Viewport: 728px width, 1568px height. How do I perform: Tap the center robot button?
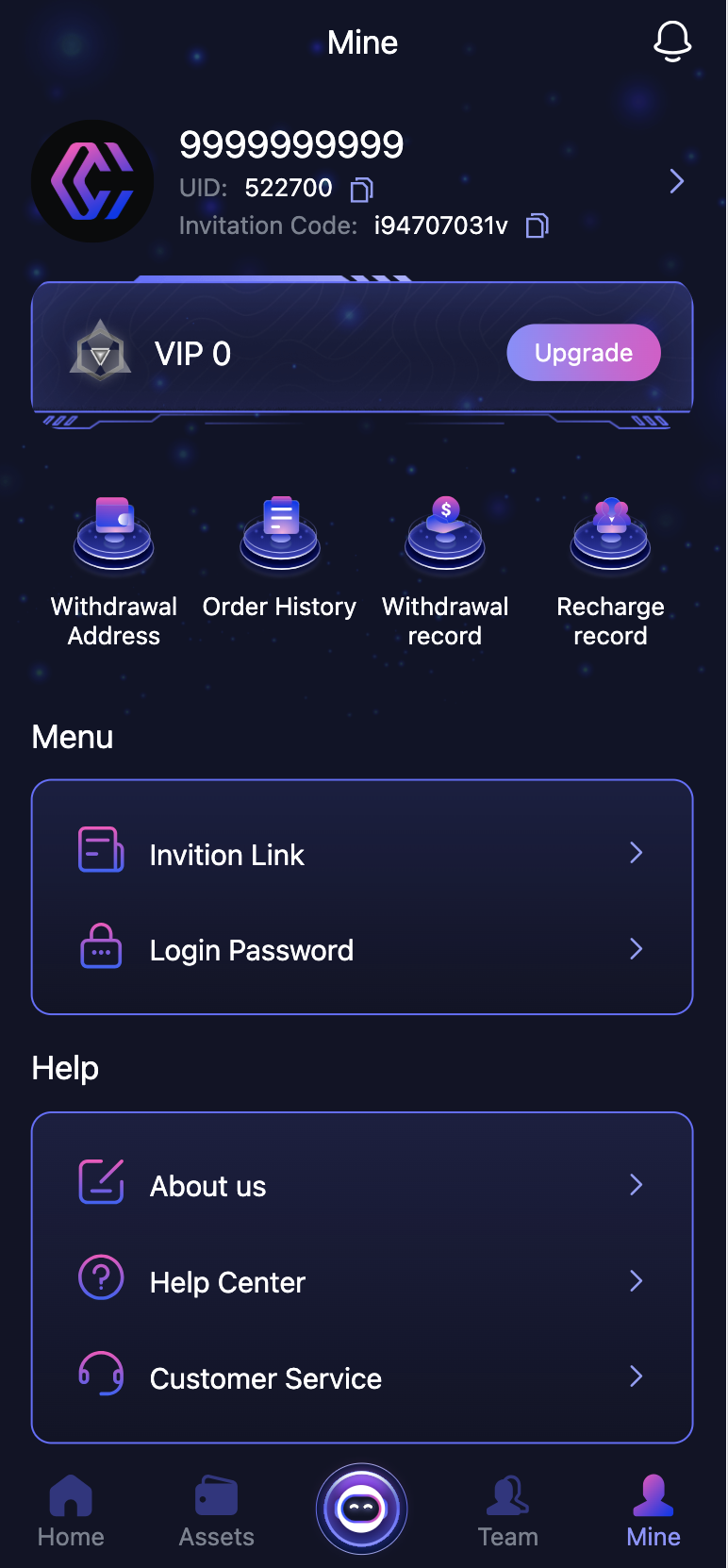point(362,1509)
